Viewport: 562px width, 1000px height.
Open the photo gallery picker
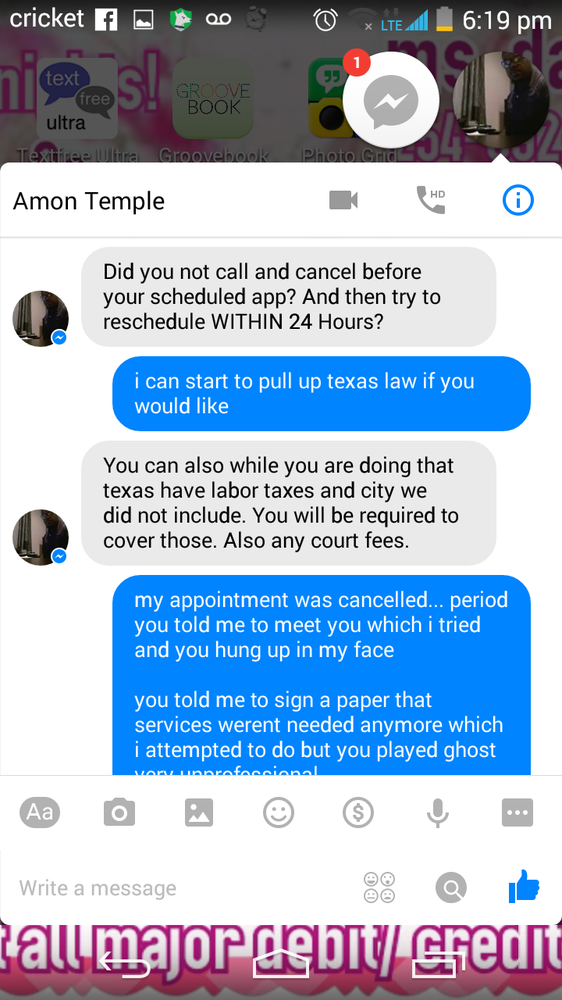tap(199, 812)
